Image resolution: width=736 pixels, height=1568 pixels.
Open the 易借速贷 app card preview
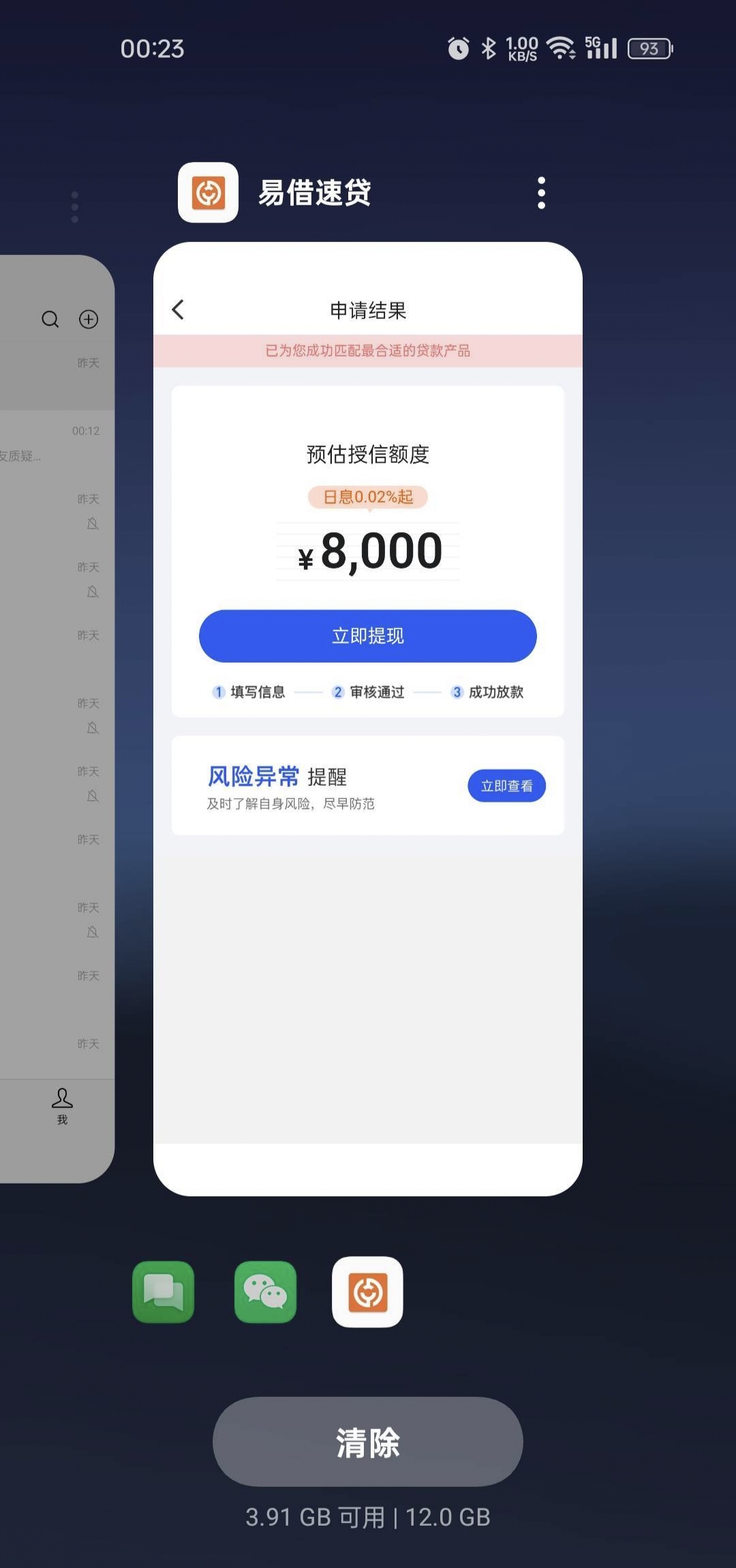[368, 719]
